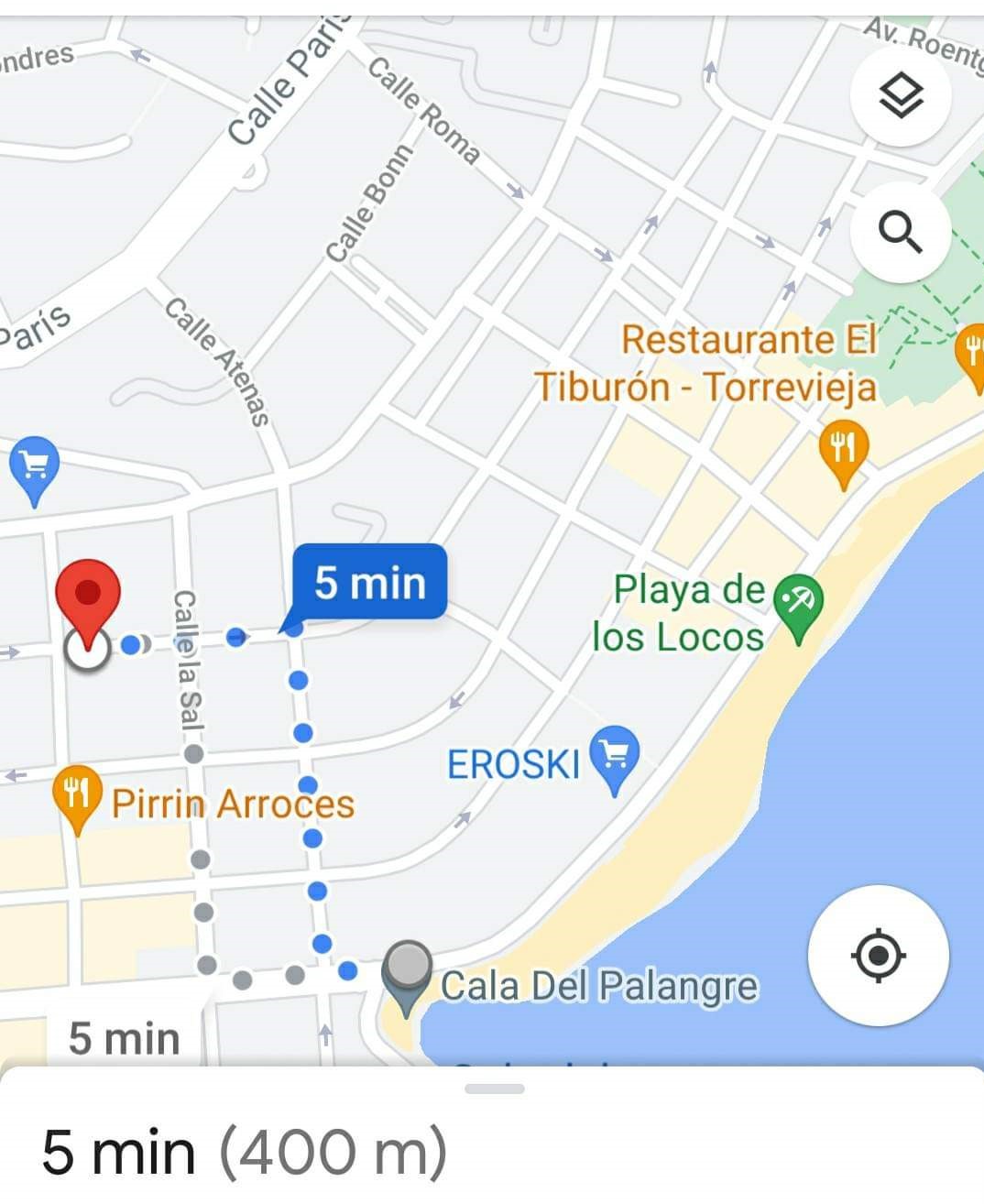Open the map layers button
Image resolution: width=984 pixels, height=1204 pixels.
(x=901, y=95)
